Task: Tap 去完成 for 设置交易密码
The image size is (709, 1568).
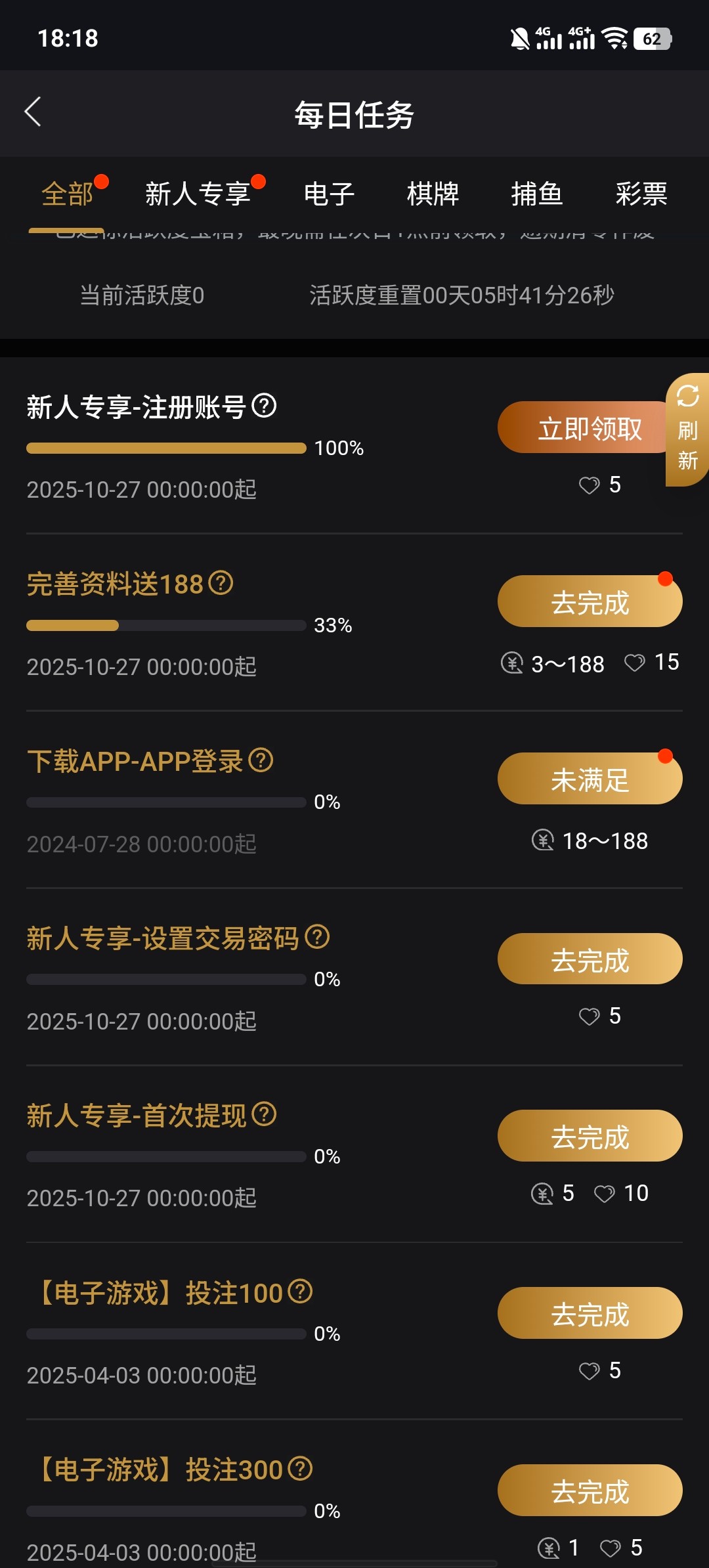Action: [x=590, y=959]
